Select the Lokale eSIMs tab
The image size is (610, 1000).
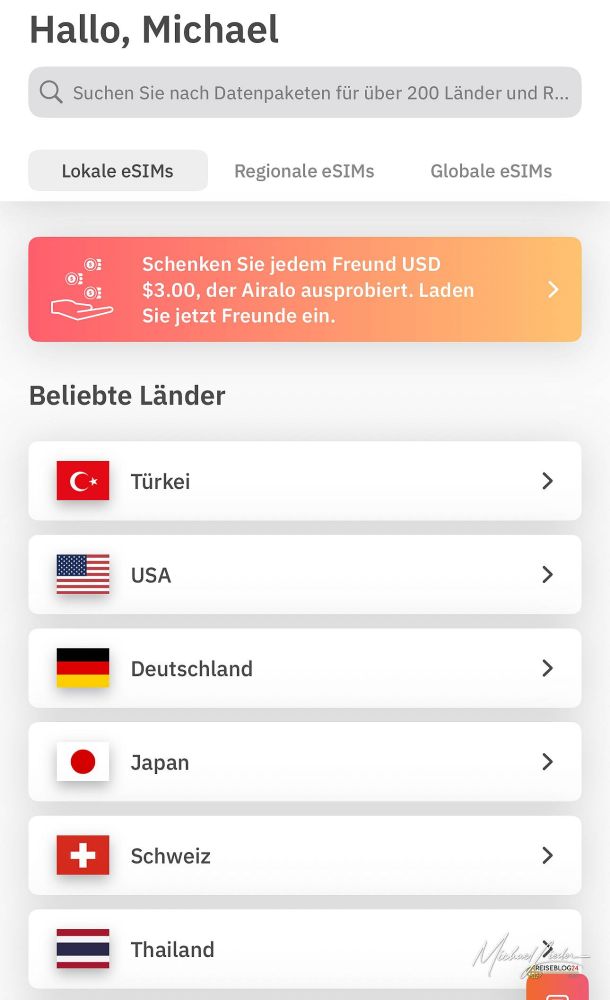pos(118,171)
